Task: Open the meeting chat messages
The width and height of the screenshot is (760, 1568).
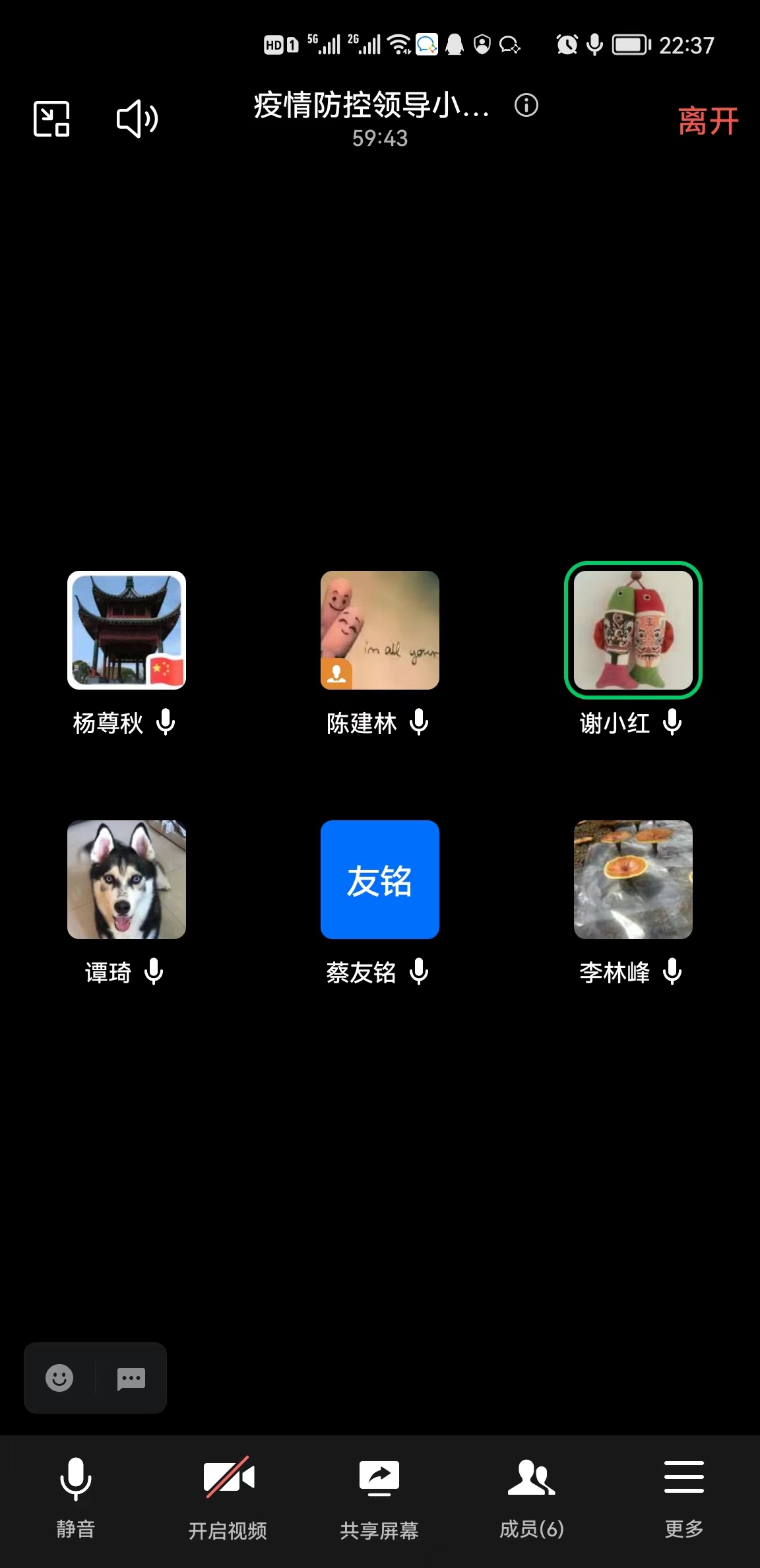Action: [131, 1378]
